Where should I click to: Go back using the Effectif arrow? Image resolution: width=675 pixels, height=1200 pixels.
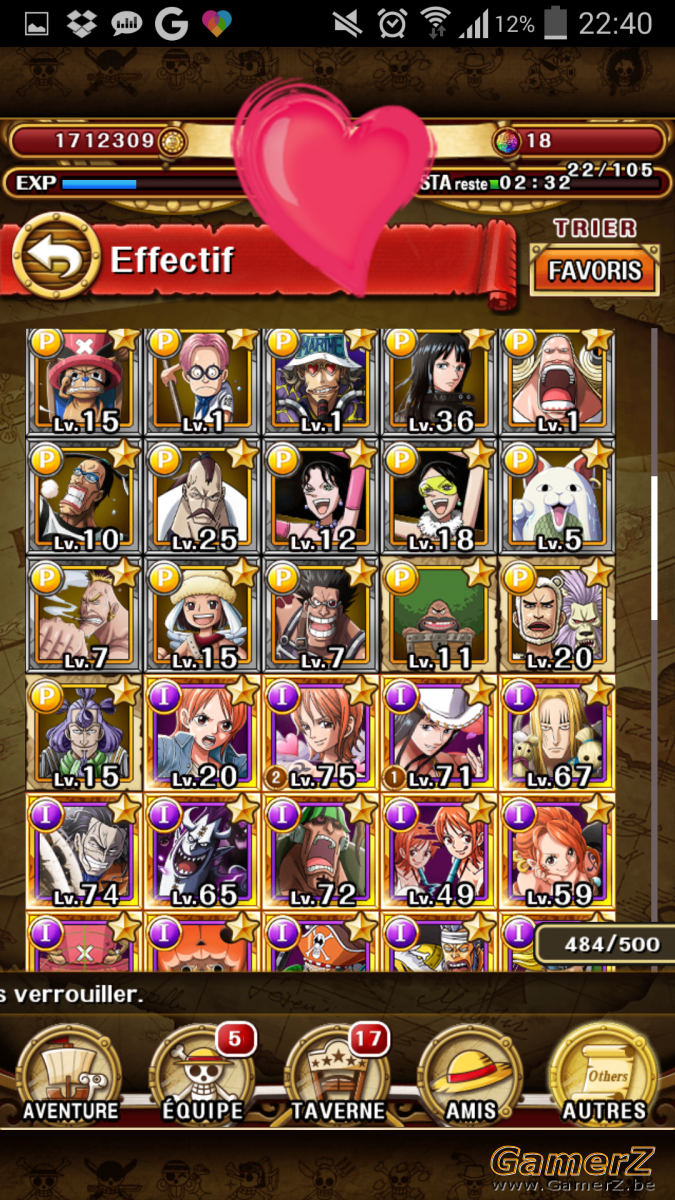click(x=55, y=260)
